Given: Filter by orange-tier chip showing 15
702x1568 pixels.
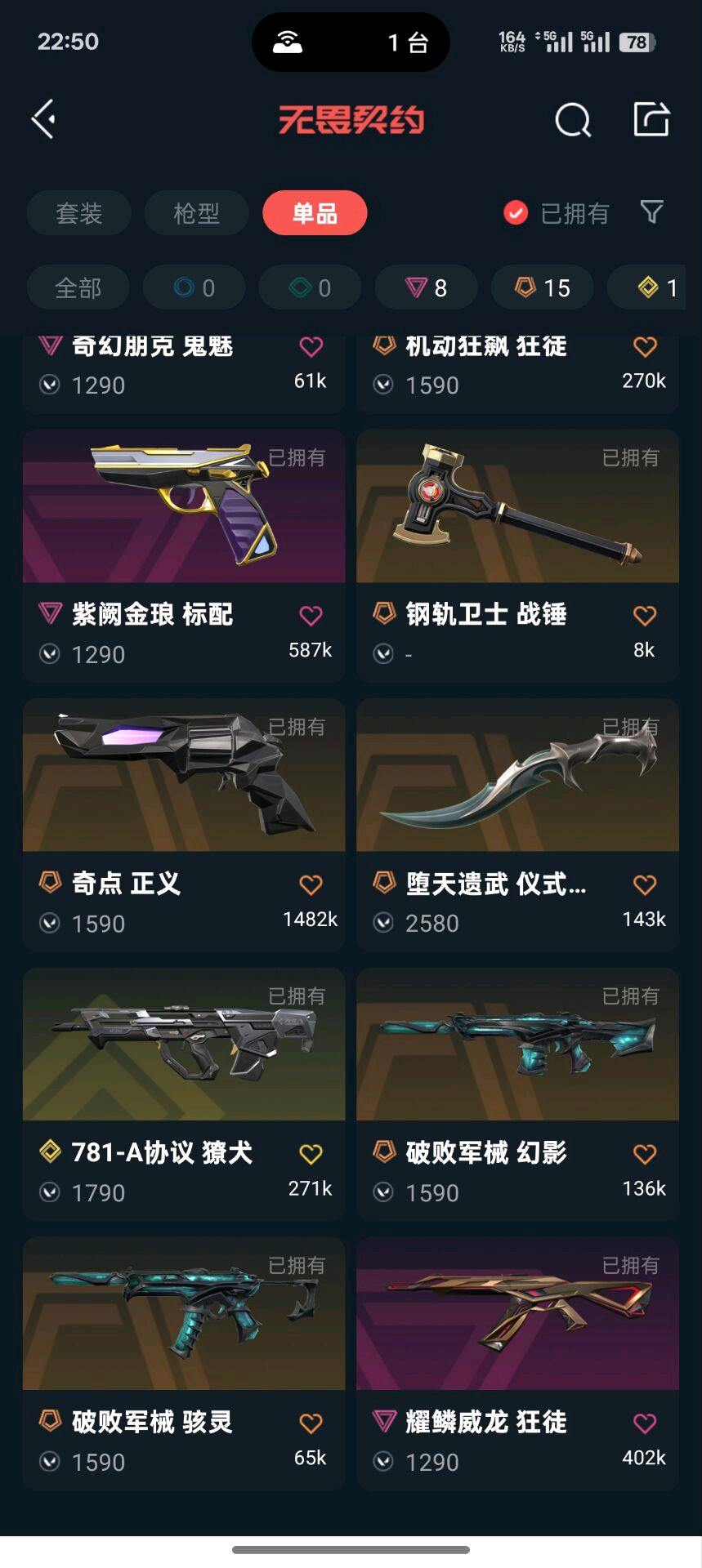Looking at the screenshot, I should click(542, 287).
